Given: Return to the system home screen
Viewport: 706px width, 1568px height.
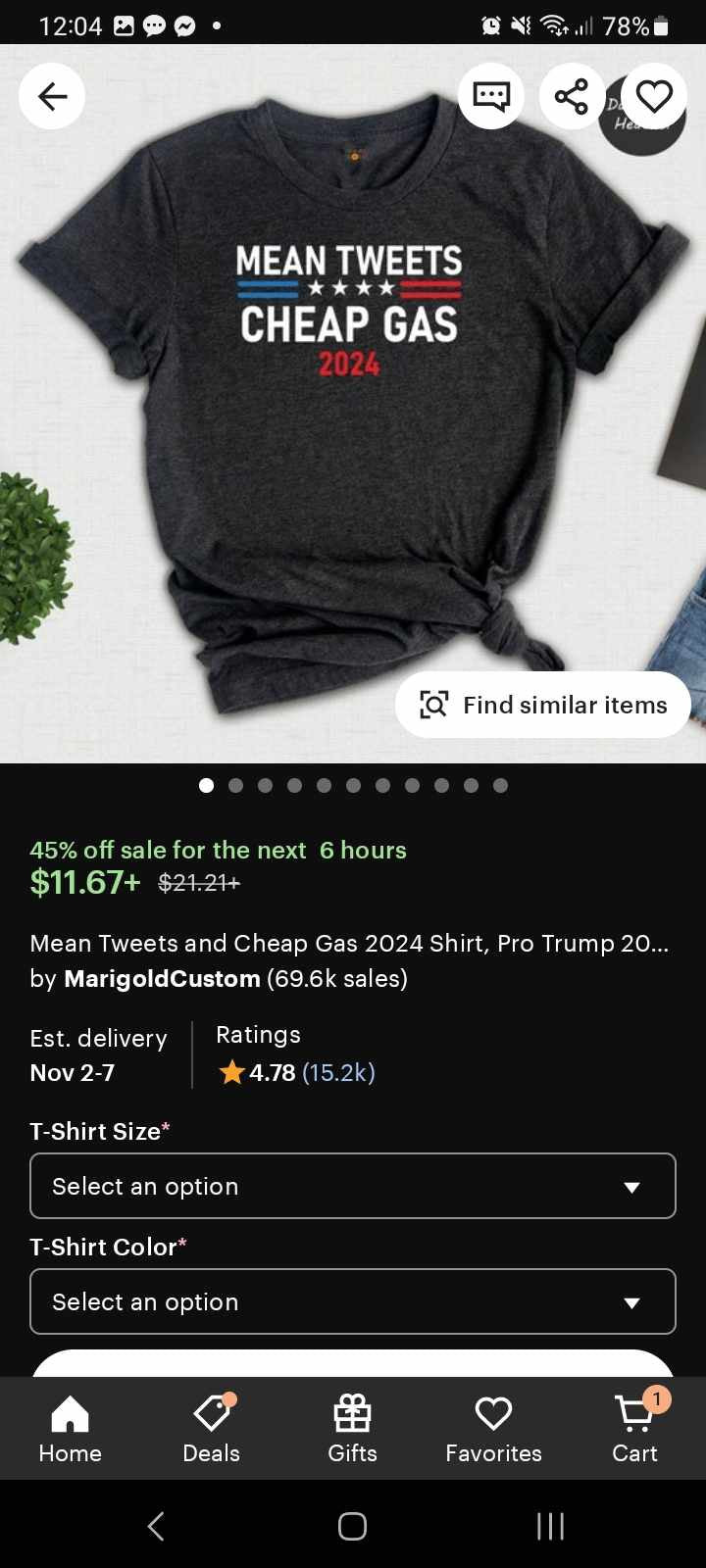Looking at the screenshot, I should point(353,1526).
